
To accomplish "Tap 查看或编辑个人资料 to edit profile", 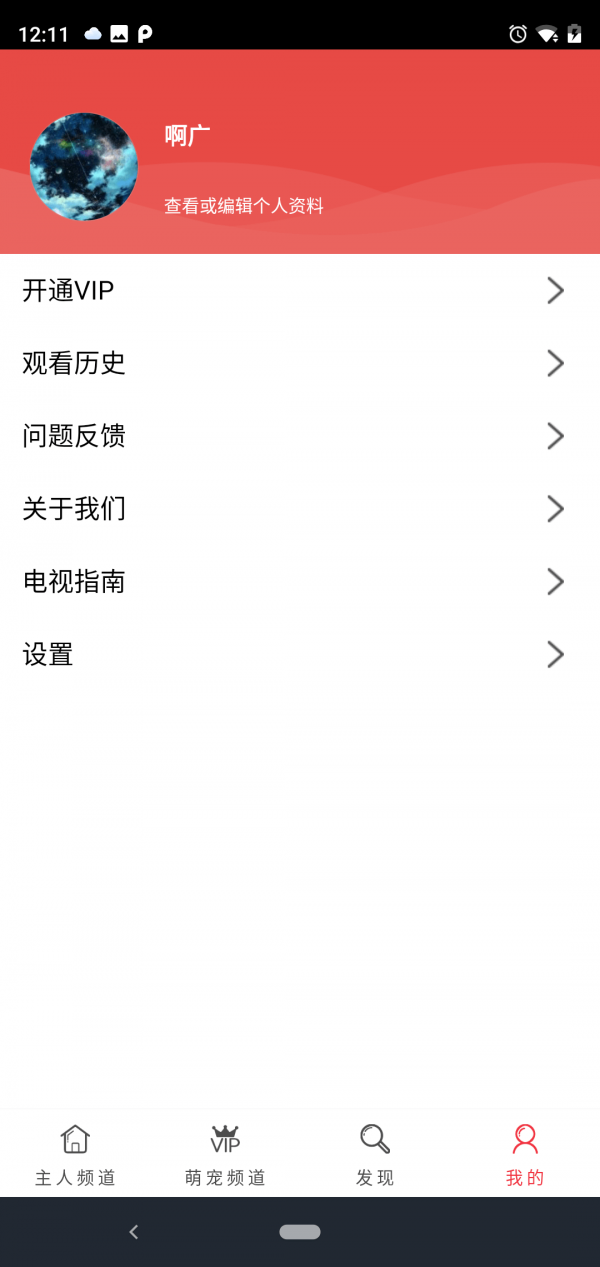I will pos(244,206).
